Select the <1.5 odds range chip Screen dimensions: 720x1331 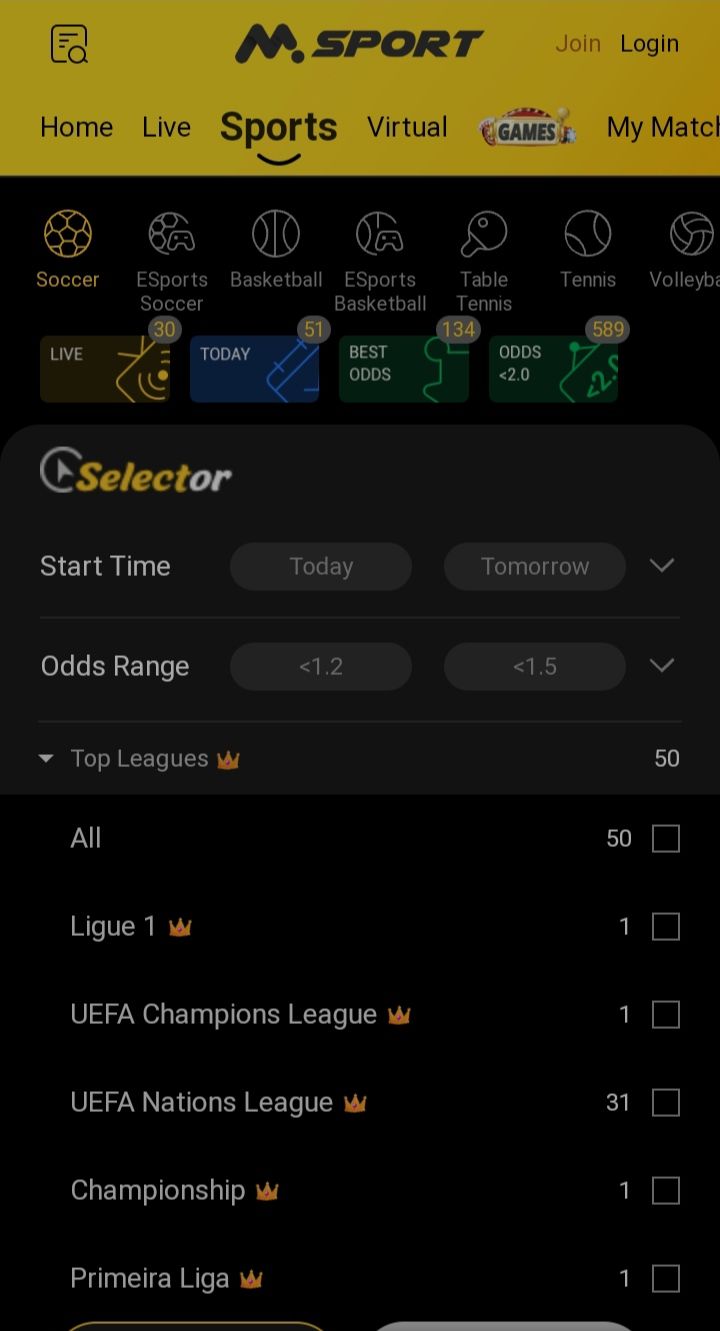535,667
